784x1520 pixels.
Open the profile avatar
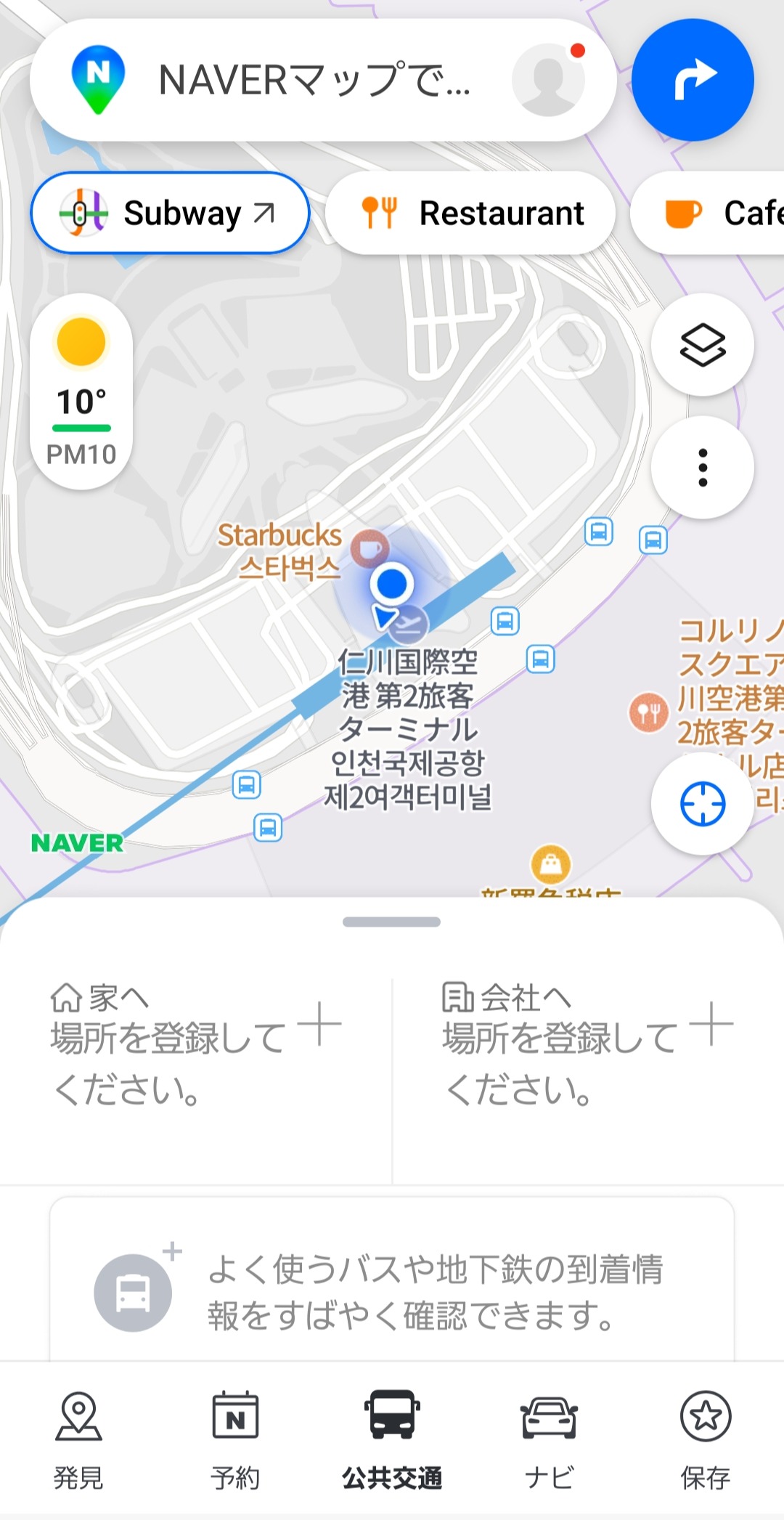coord(548,80)
